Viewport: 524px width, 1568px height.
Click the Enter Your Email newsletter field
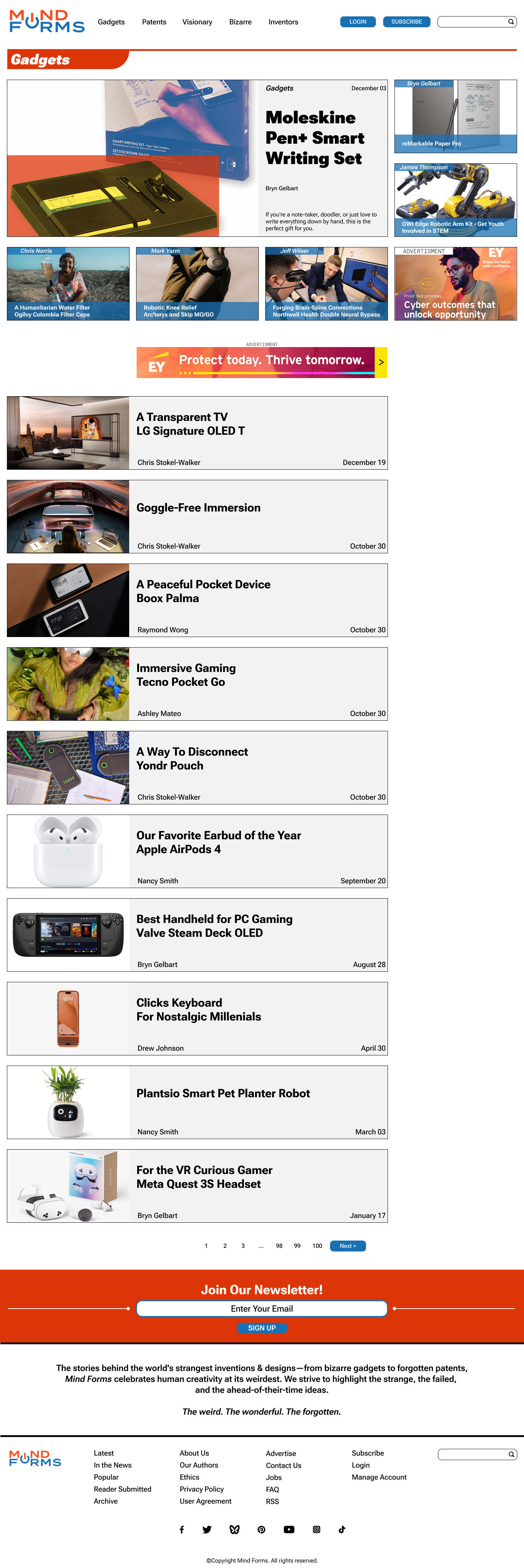[262, 1309]
